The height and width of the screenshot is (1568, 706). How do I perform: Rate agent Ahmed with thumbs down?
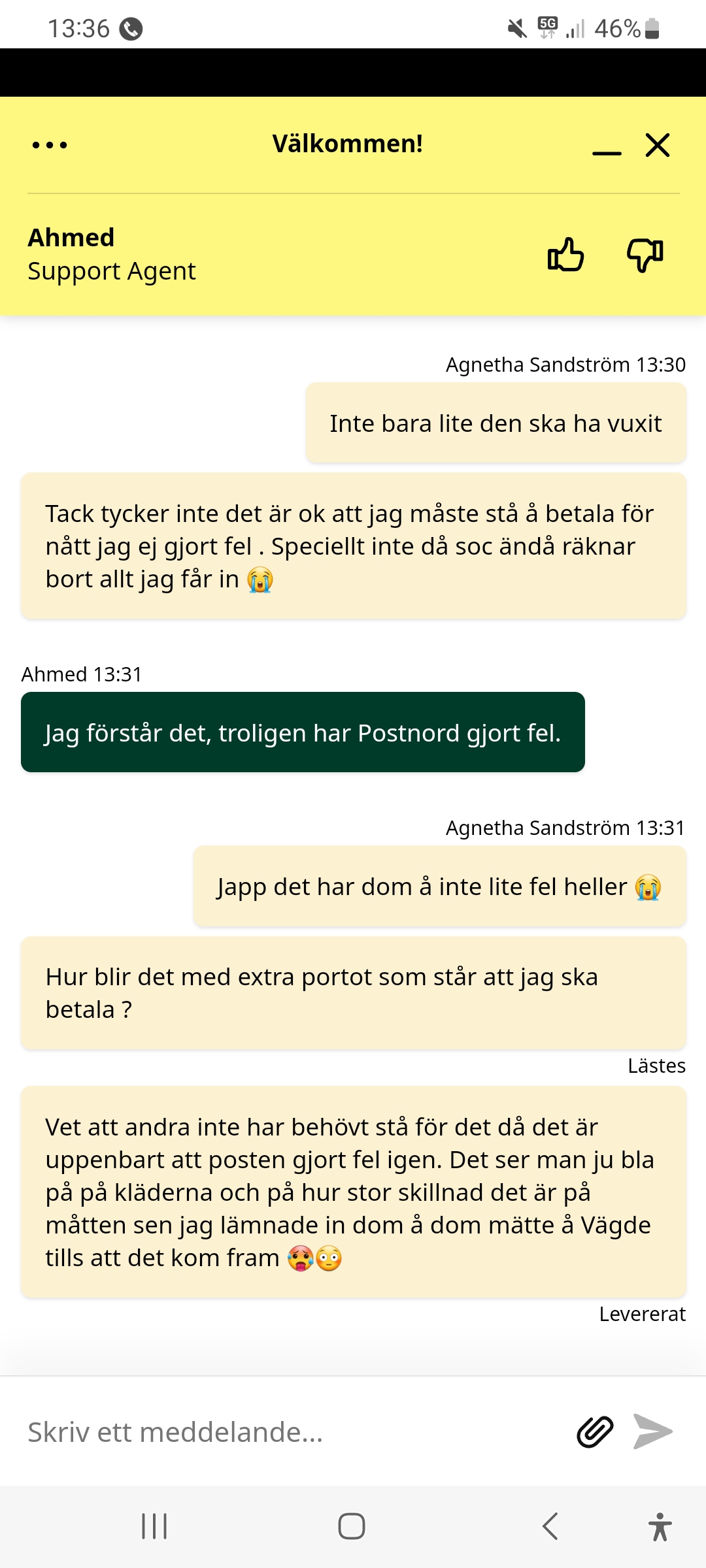645,255
